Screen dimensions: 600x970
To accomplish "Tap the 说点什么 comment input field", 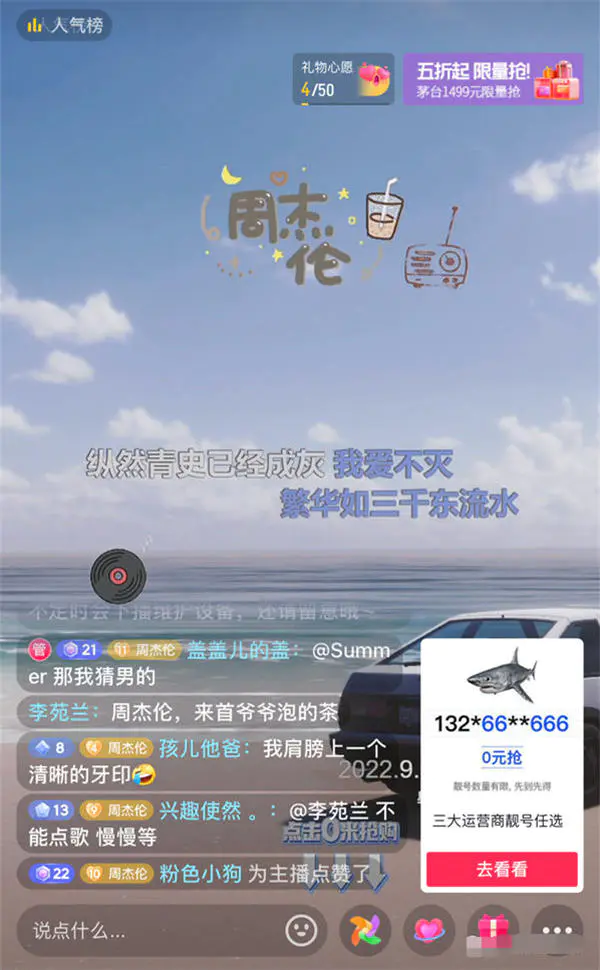I will click(150, 930).
